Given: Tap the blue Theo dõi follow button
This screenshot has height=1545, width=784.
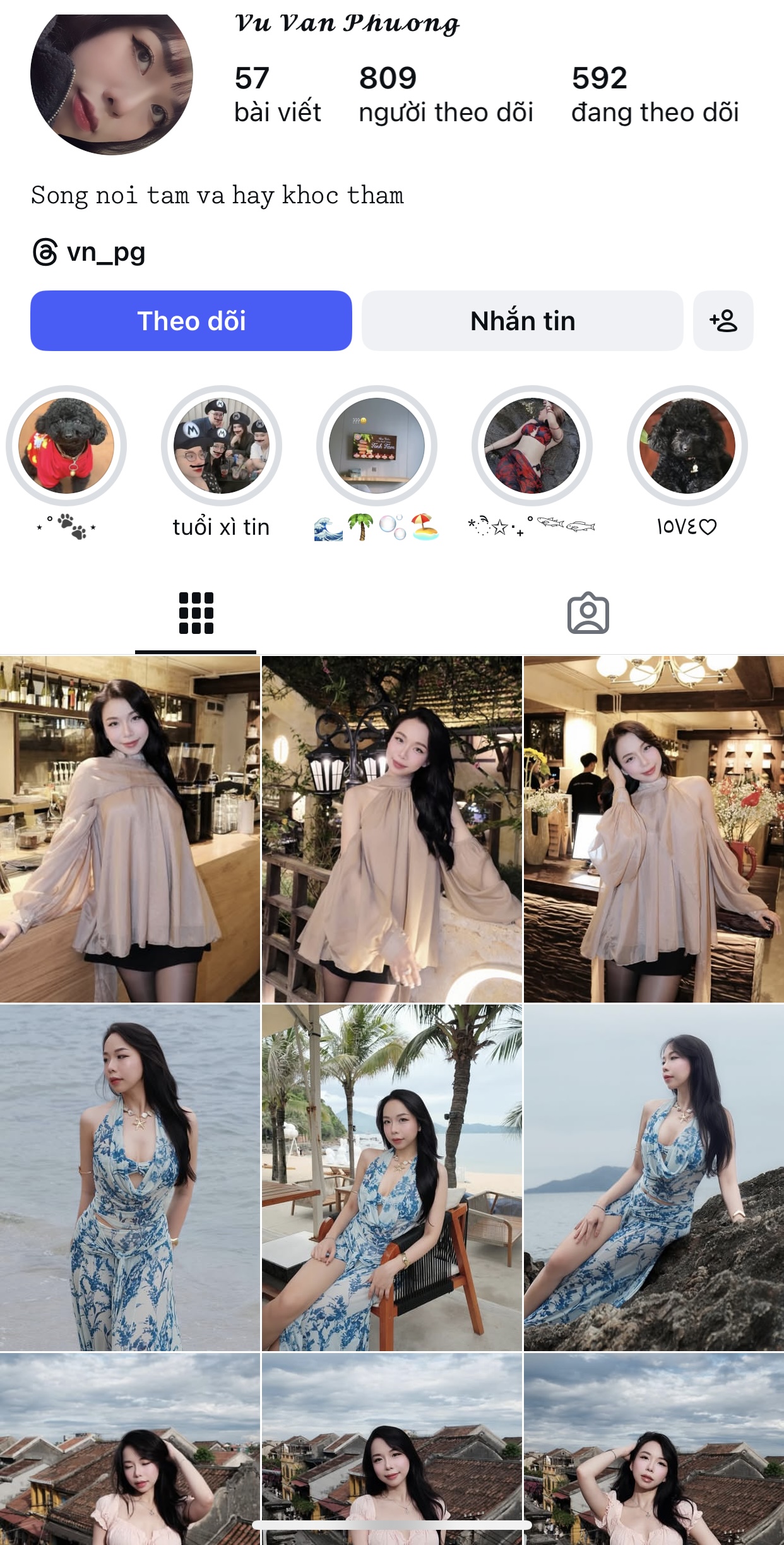Looking at the screenshot, I should (x=191, y=321).
